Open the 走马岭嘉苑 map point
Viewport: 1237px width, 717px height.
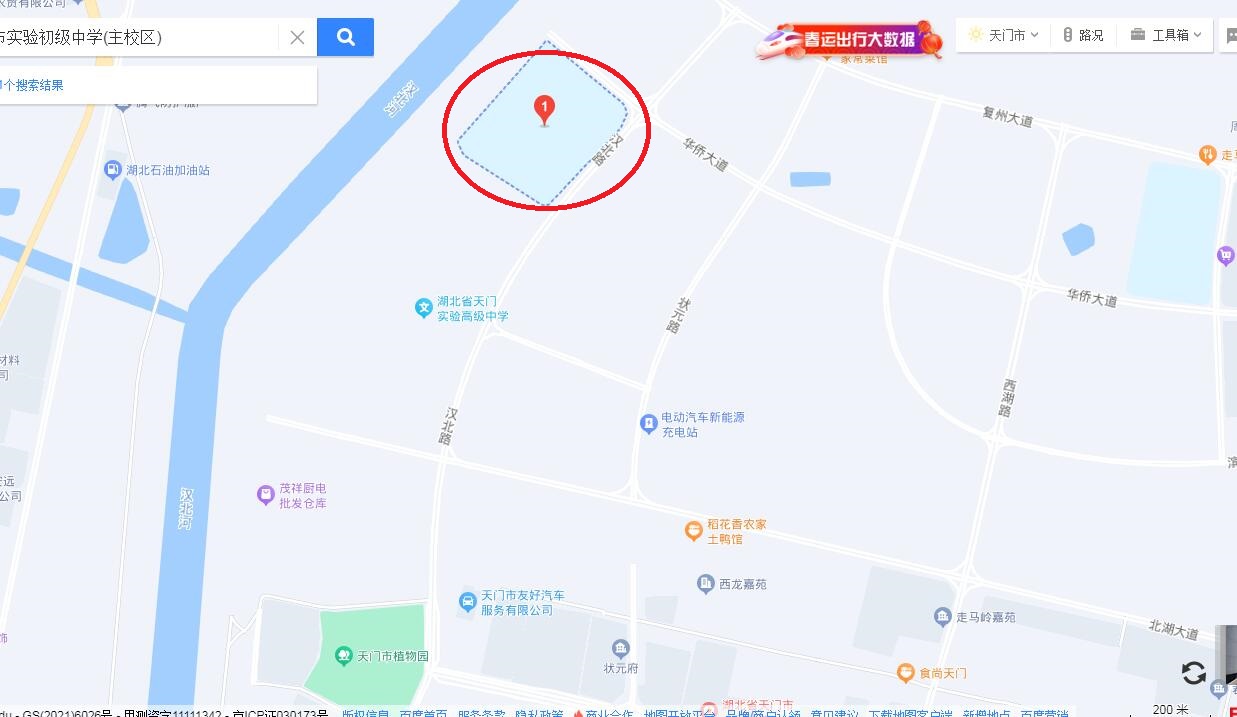coord(942,617)
